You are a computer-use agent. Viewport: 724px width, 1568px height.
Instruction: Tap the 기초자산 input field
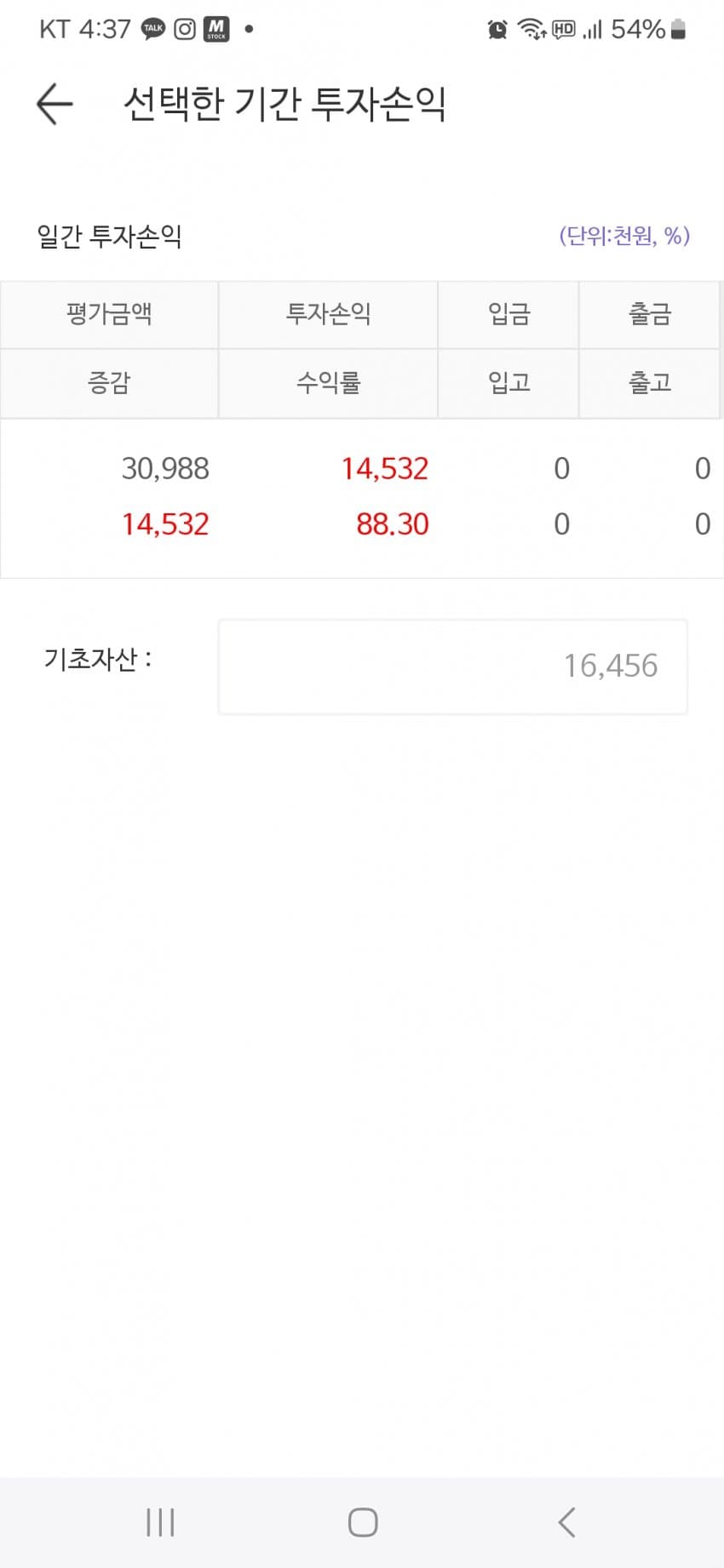[452, 667]
